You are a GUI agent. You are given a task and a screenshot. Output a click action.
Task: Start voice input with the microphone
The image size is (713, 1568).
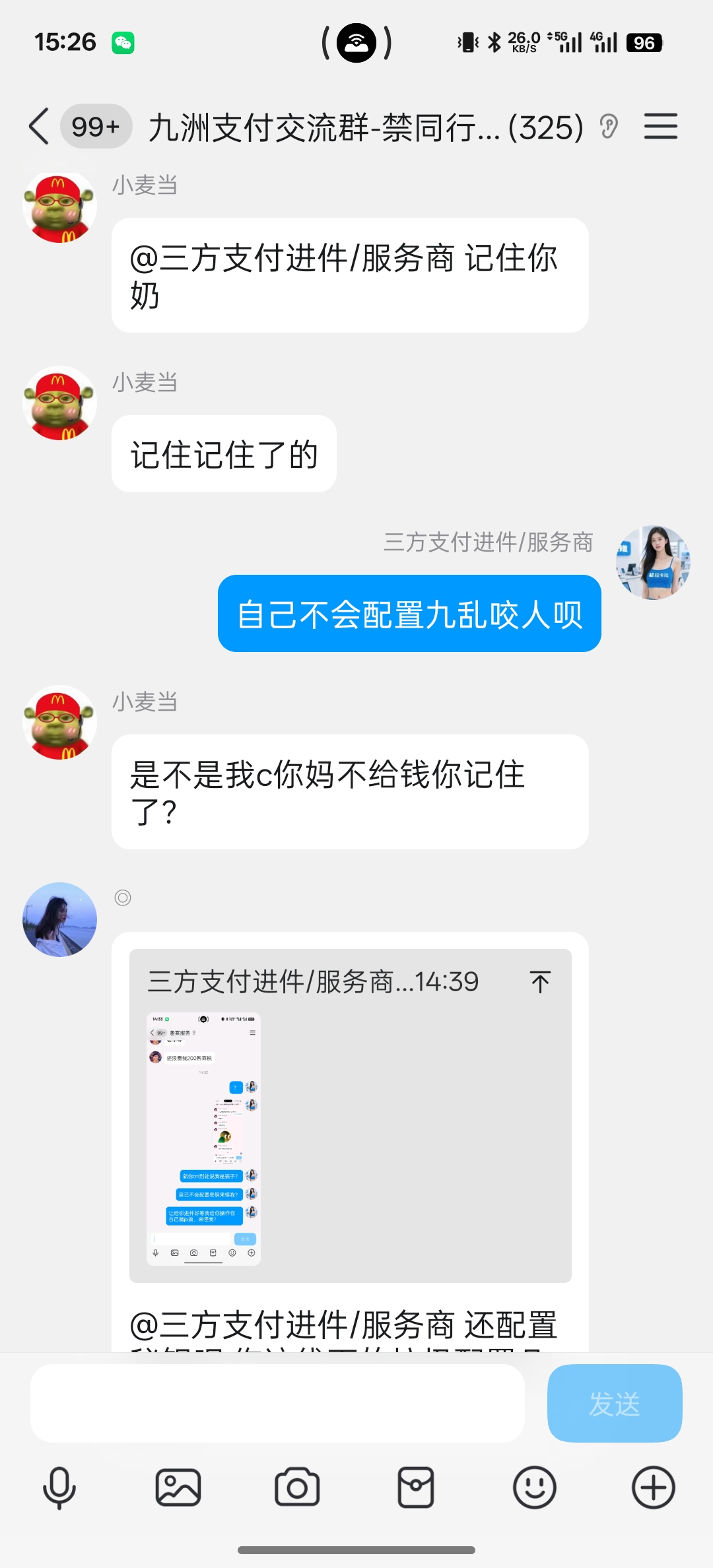pyautogui.click(x=59, y=1487)
